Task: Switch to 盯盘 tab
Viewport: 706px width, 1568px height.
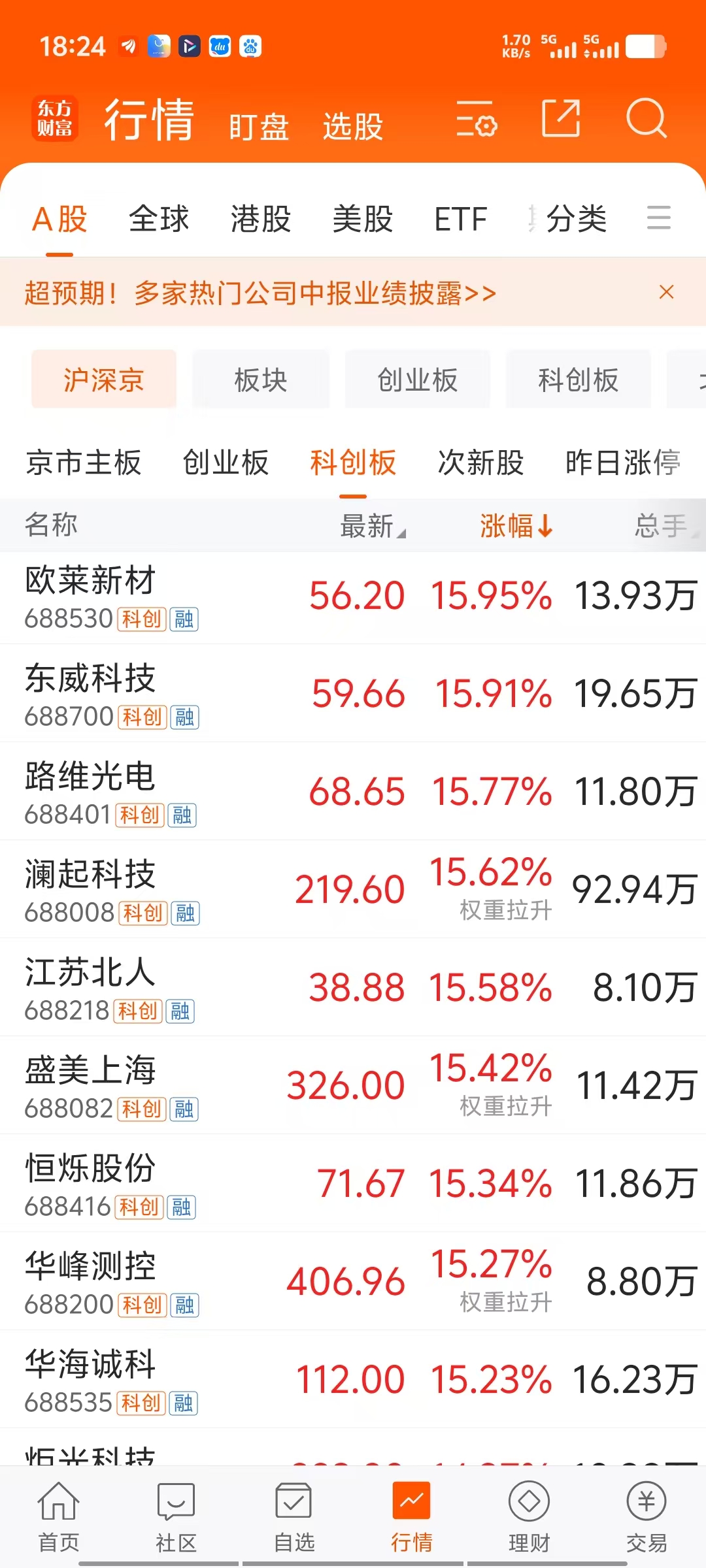Action: pyautogui.click(x=259, y=126)
